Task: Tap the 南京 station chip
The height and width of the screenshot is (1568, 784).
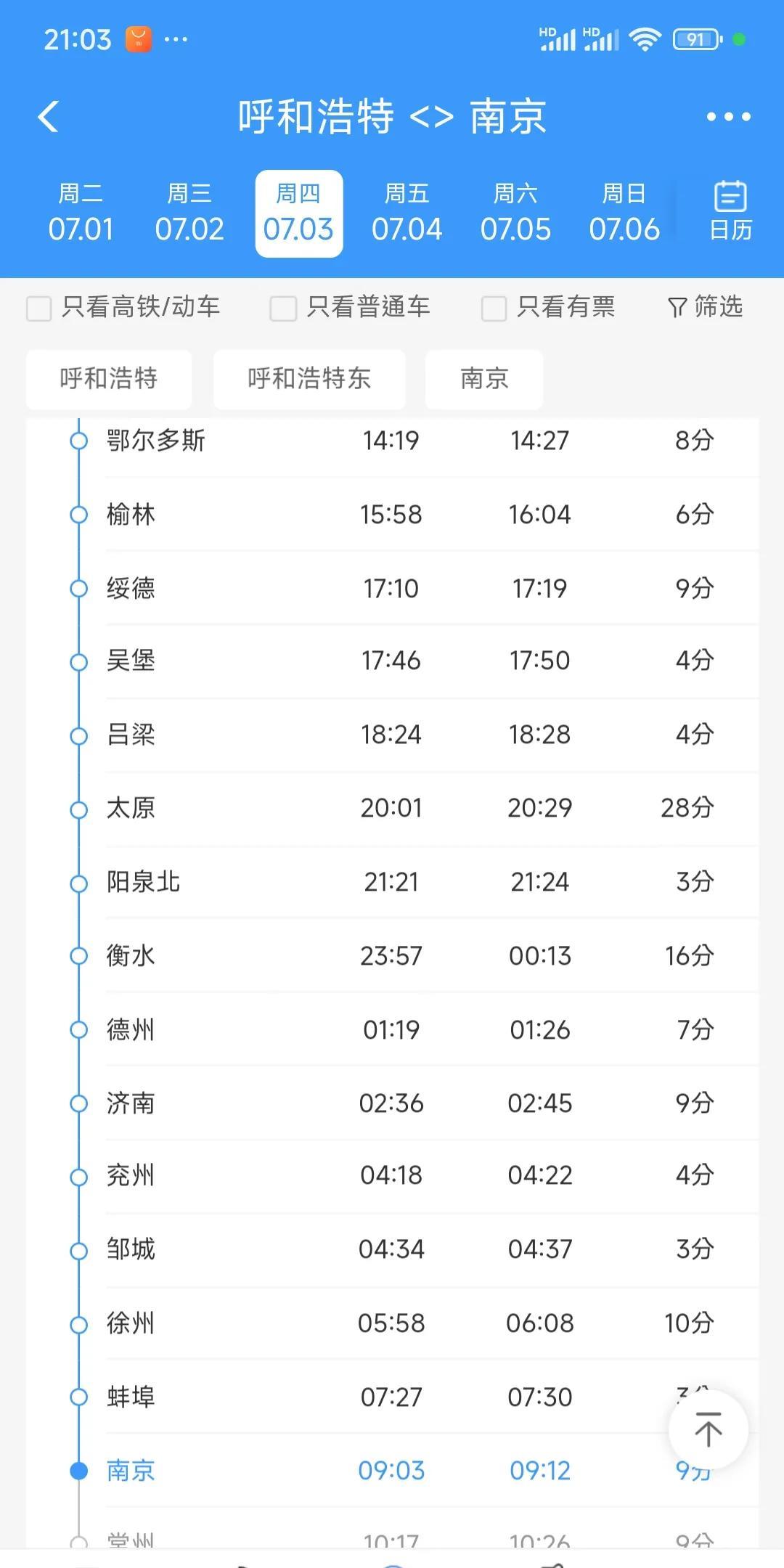Action: pos(484,379)
